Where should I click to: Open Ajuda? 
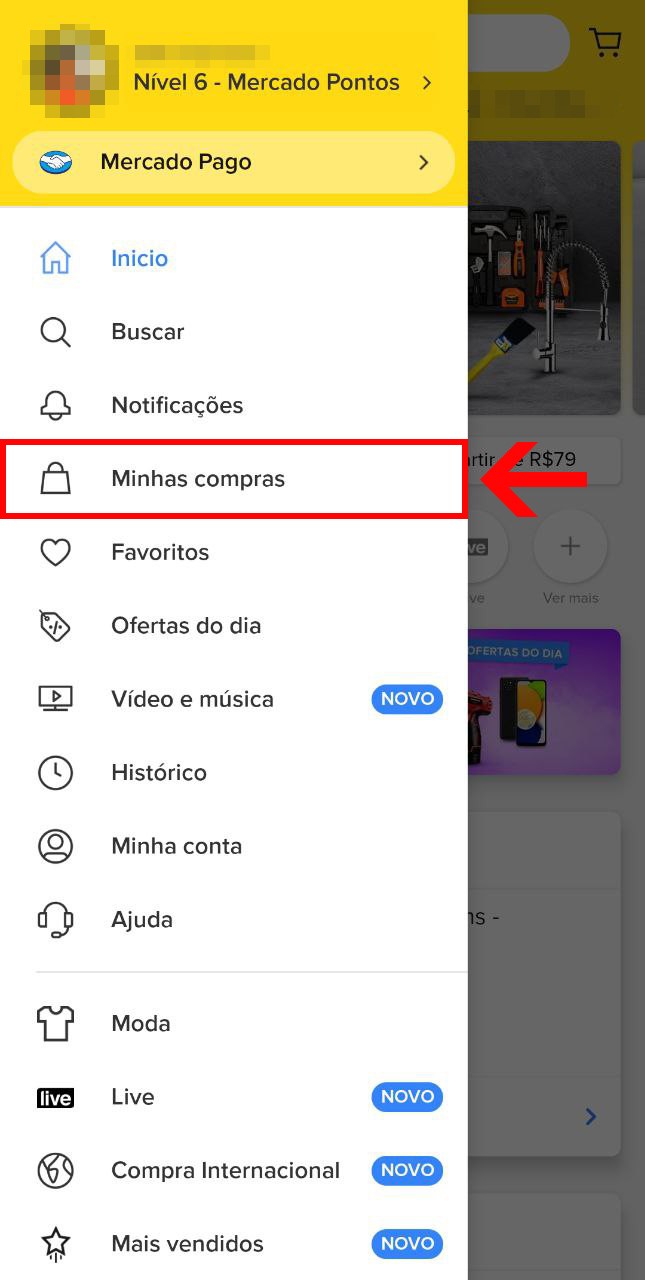(142, 920)
